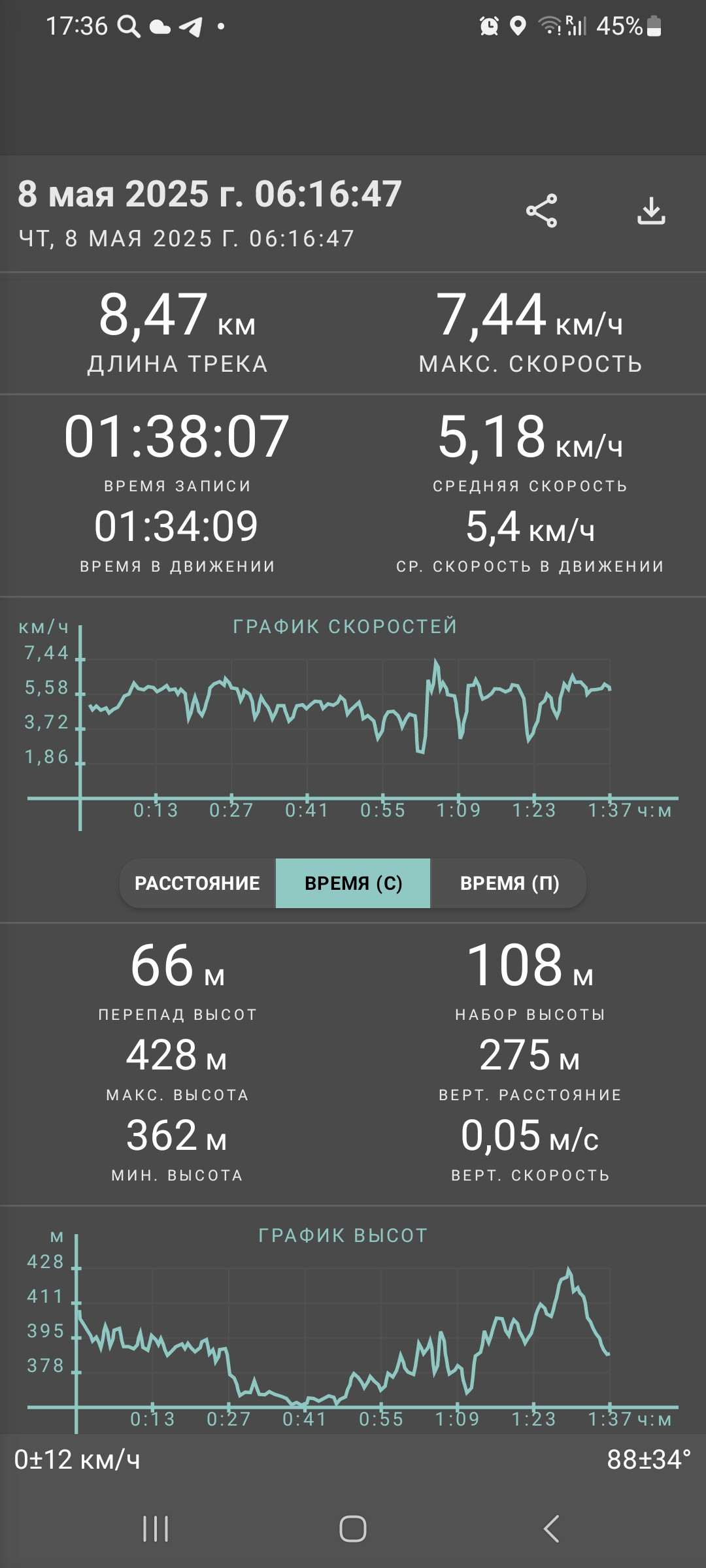Download the track with the export icon
The width and height of the screenshot is (706, 1568).
click(x=651, y=211)
